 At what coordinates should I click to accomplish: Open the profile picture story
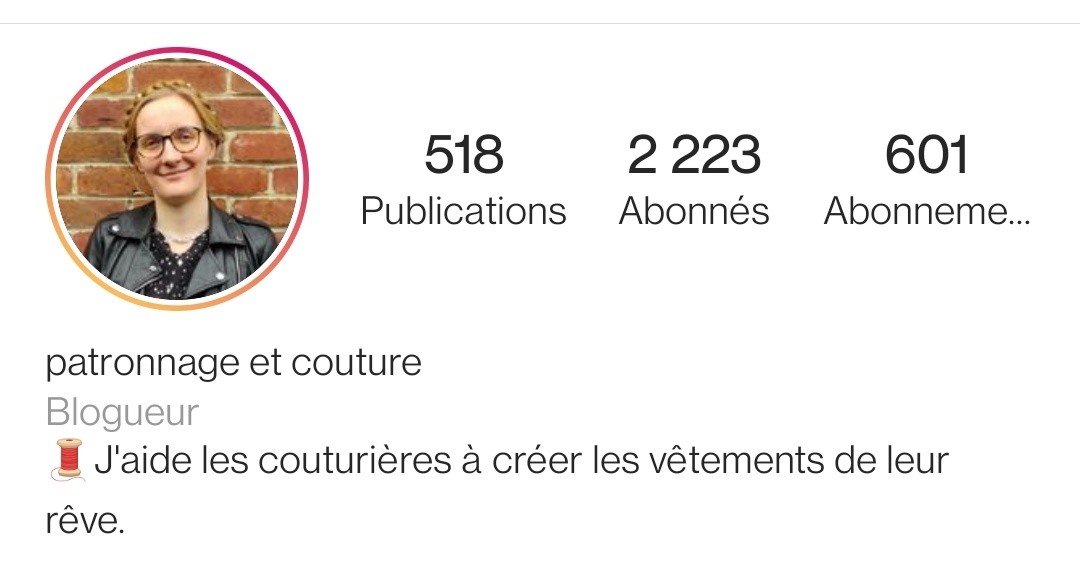tap(177, 178)
